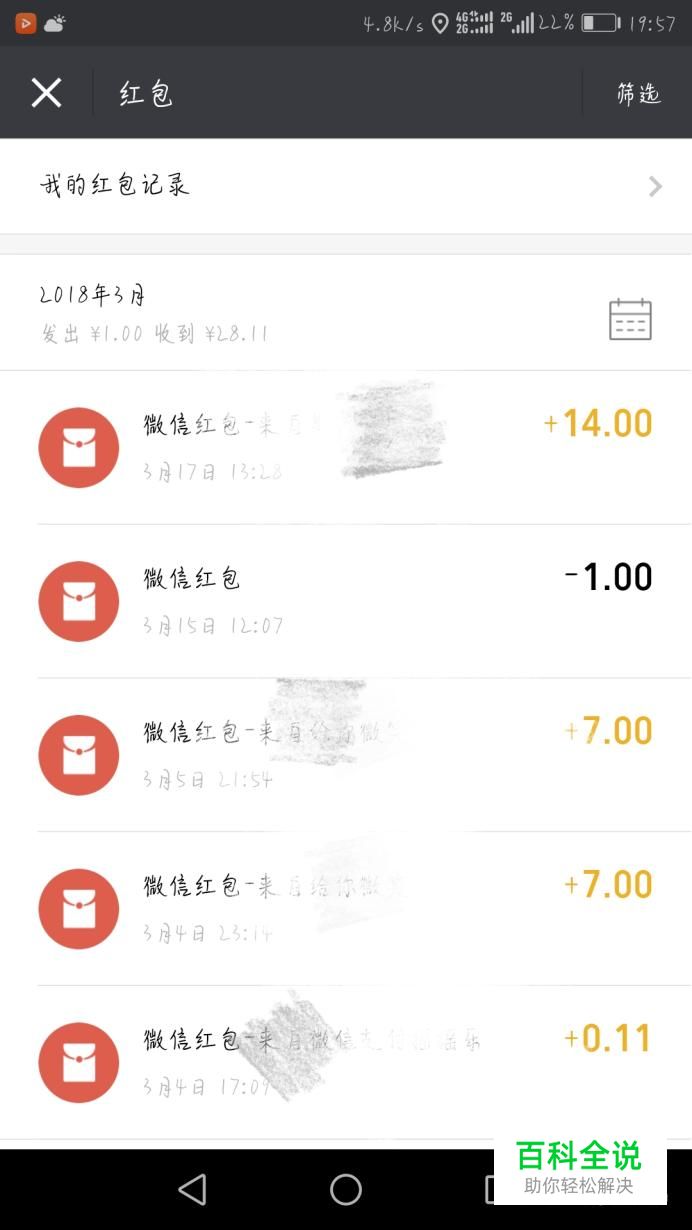
Task: Tap the system home button
Action: tap(346, 1189)
